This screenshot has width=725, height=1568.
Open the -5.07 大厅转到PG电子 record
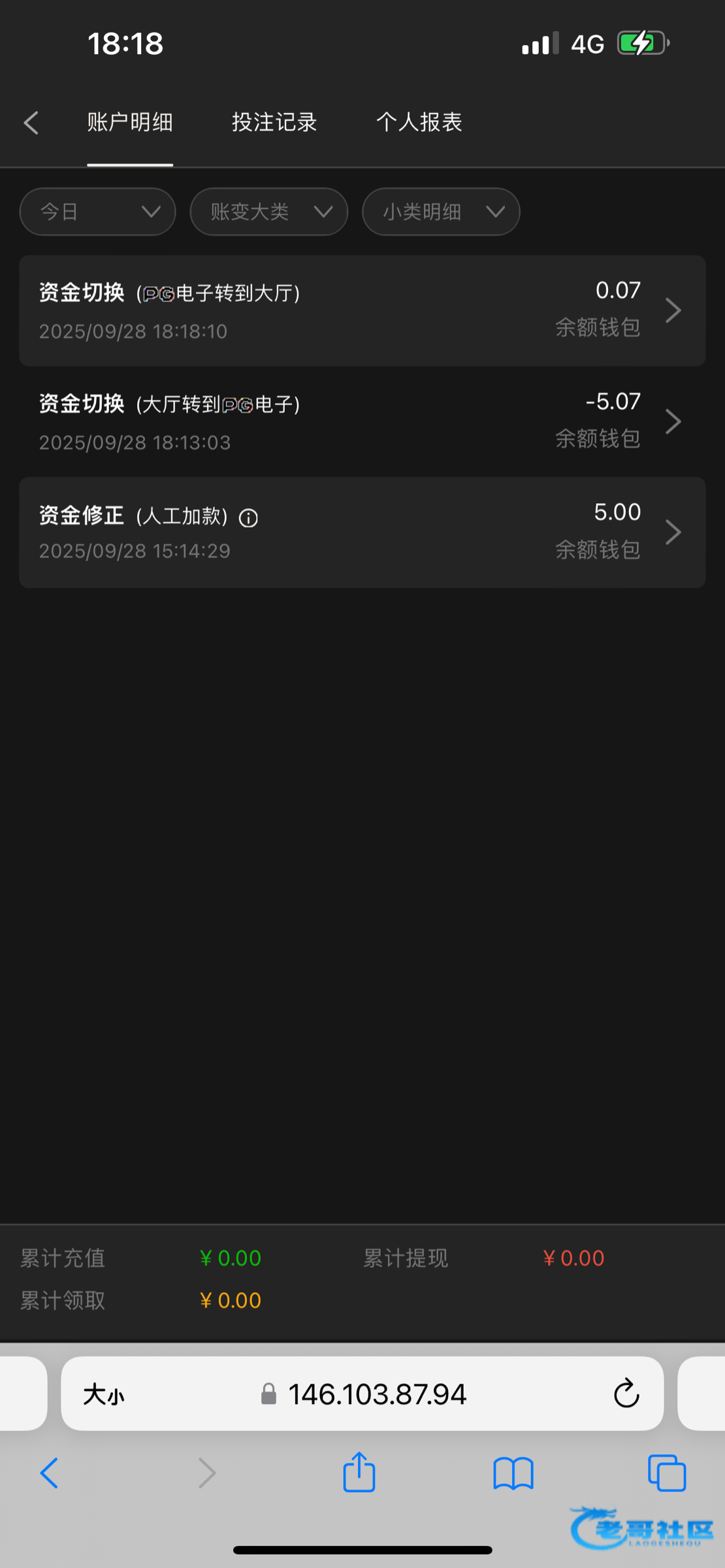pyautogui.click(x=362, y=421)
